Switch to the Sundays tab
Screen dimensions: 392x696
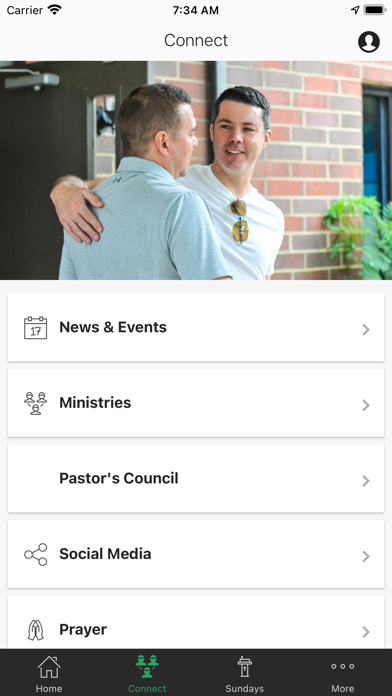[x=245, y=673]
